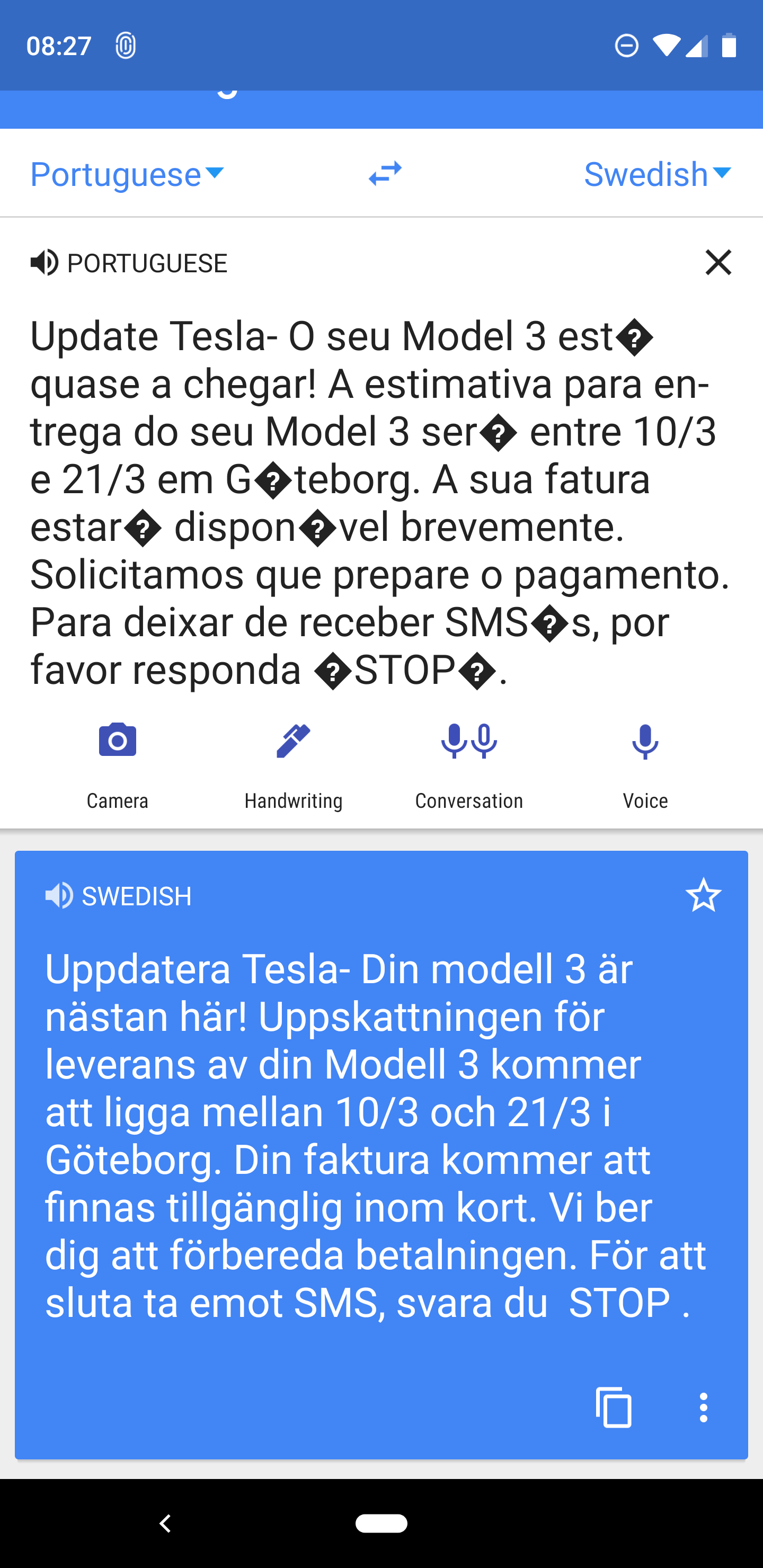Swap source and target languages
The height and width of the screenshot is (1568, 763).
point(385,174)
